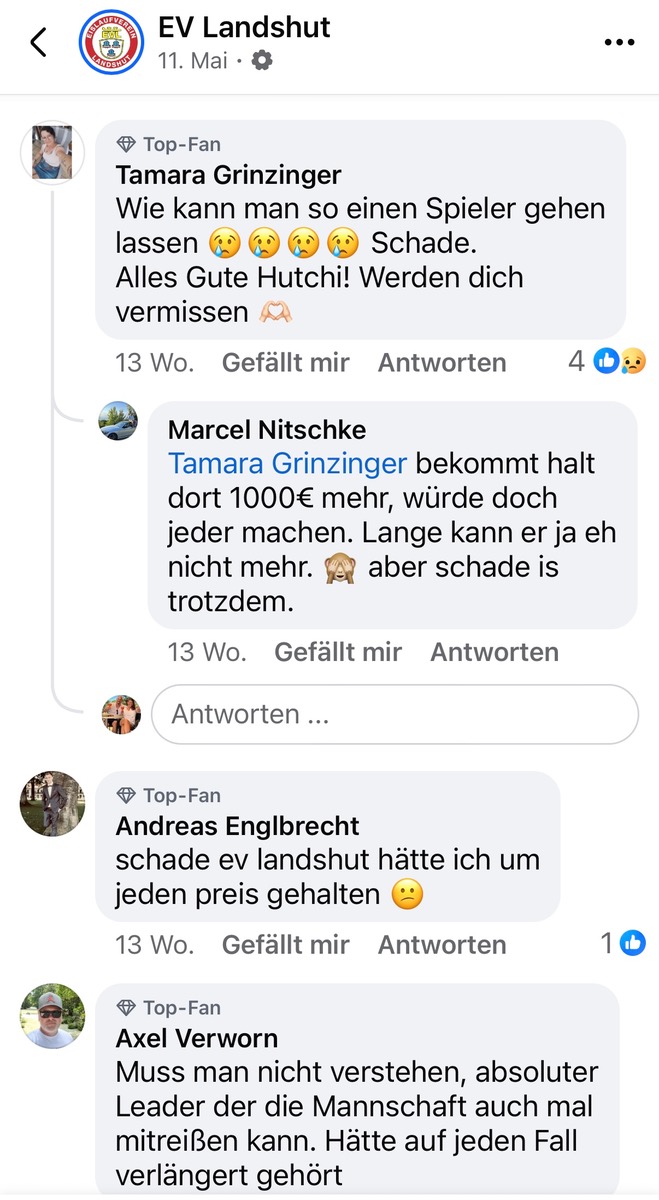View reactions on Tamara Grinzinger's comment
659x1200 pixels.
click(607, 361)
